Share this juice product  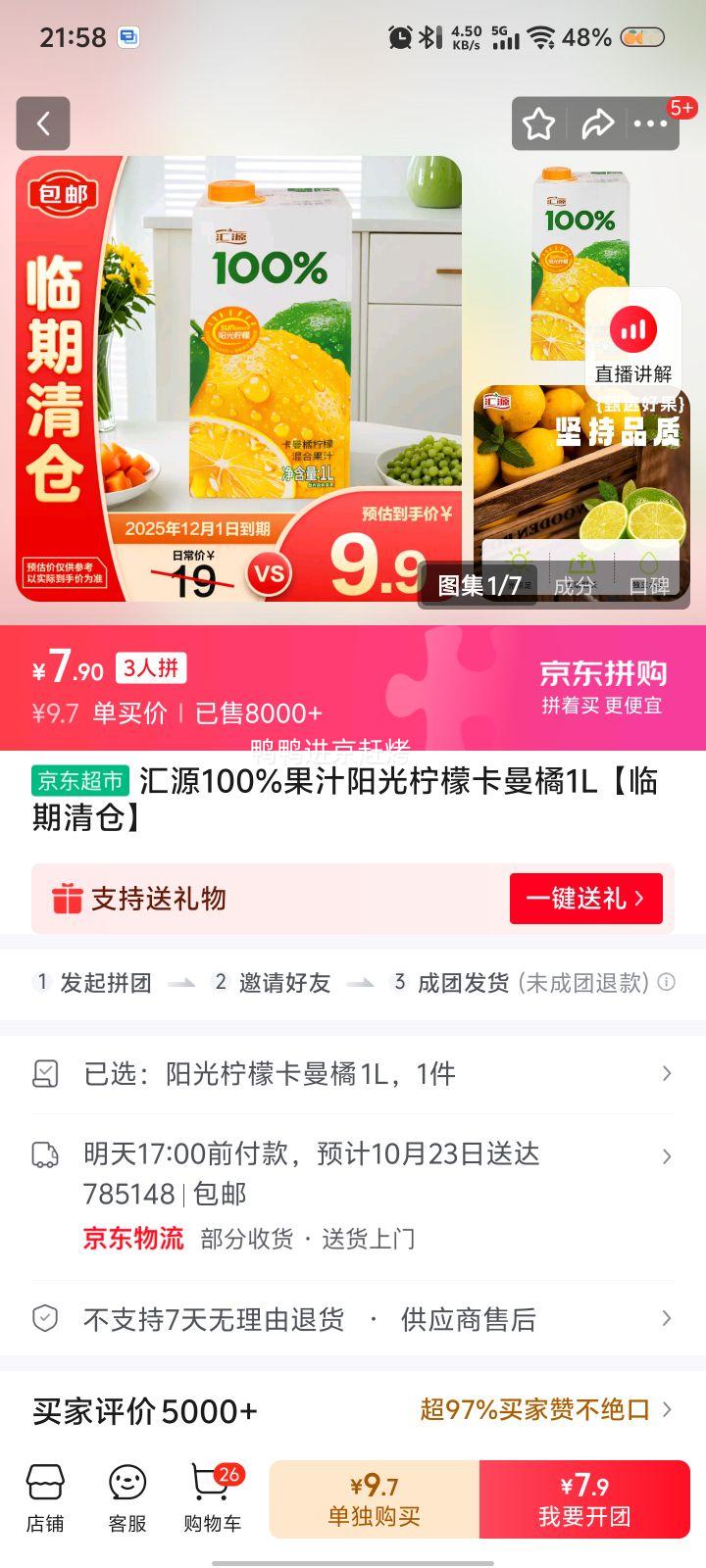[x=597, y=123]
